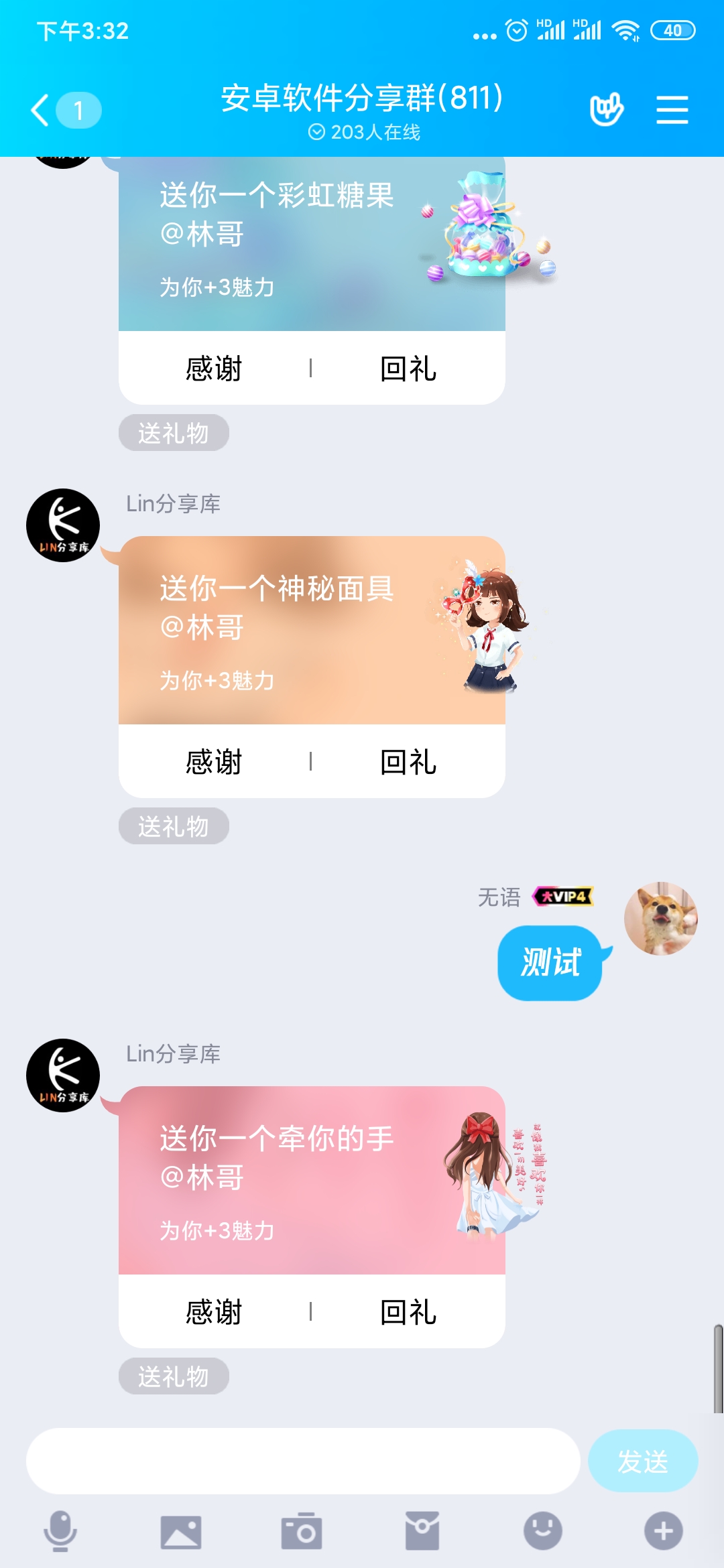Open the group menu icon

[672, 110]
